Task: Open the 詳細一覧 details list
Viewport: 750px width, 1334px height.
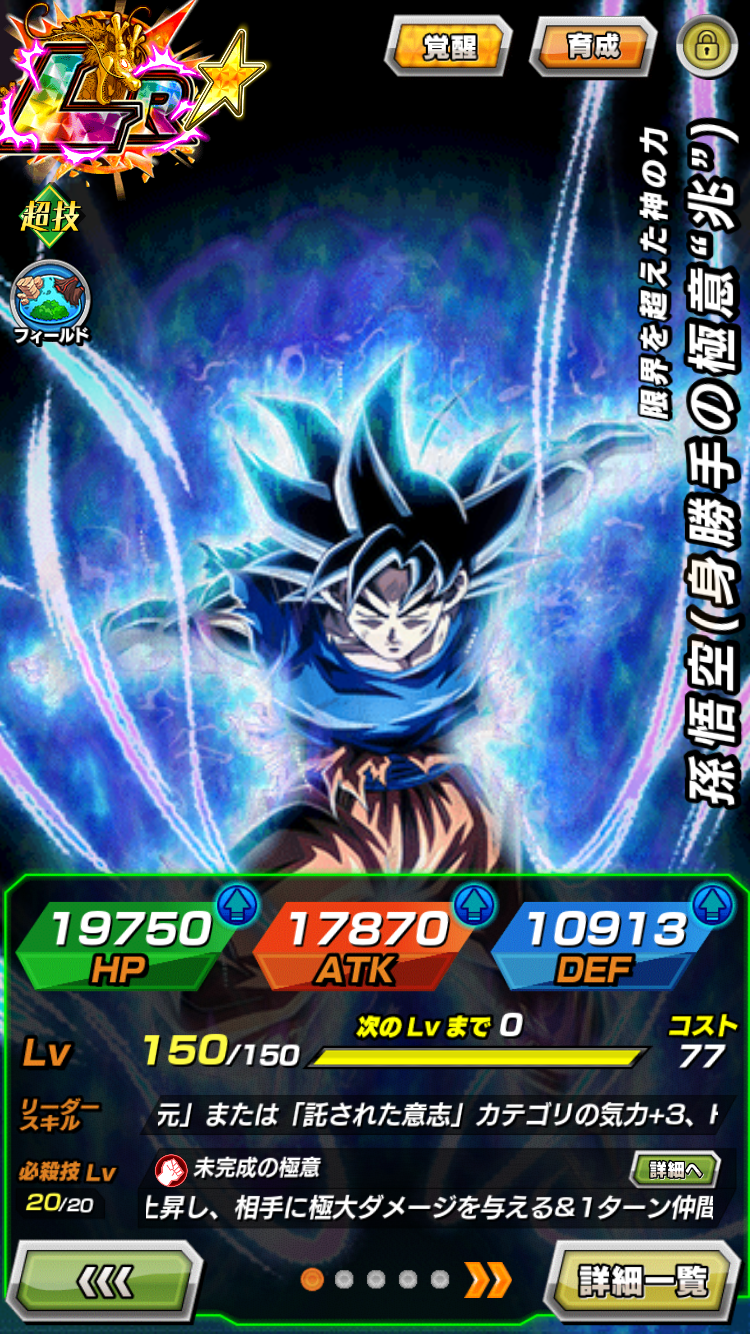Action: (645, 1280)
